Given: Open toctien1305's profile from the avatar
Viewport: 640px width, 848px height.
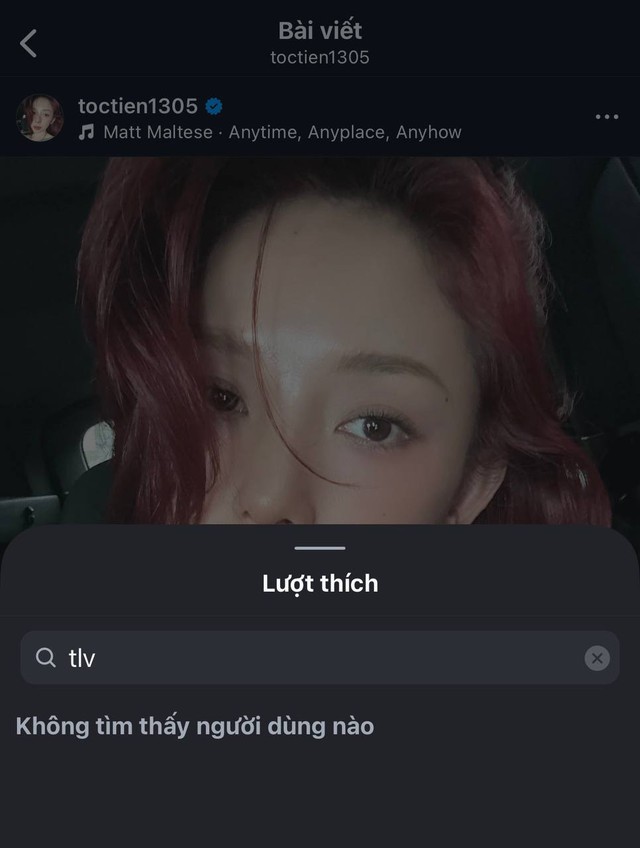Looking at the screenshot, I should pyautogui.click(x=40, y=118).
